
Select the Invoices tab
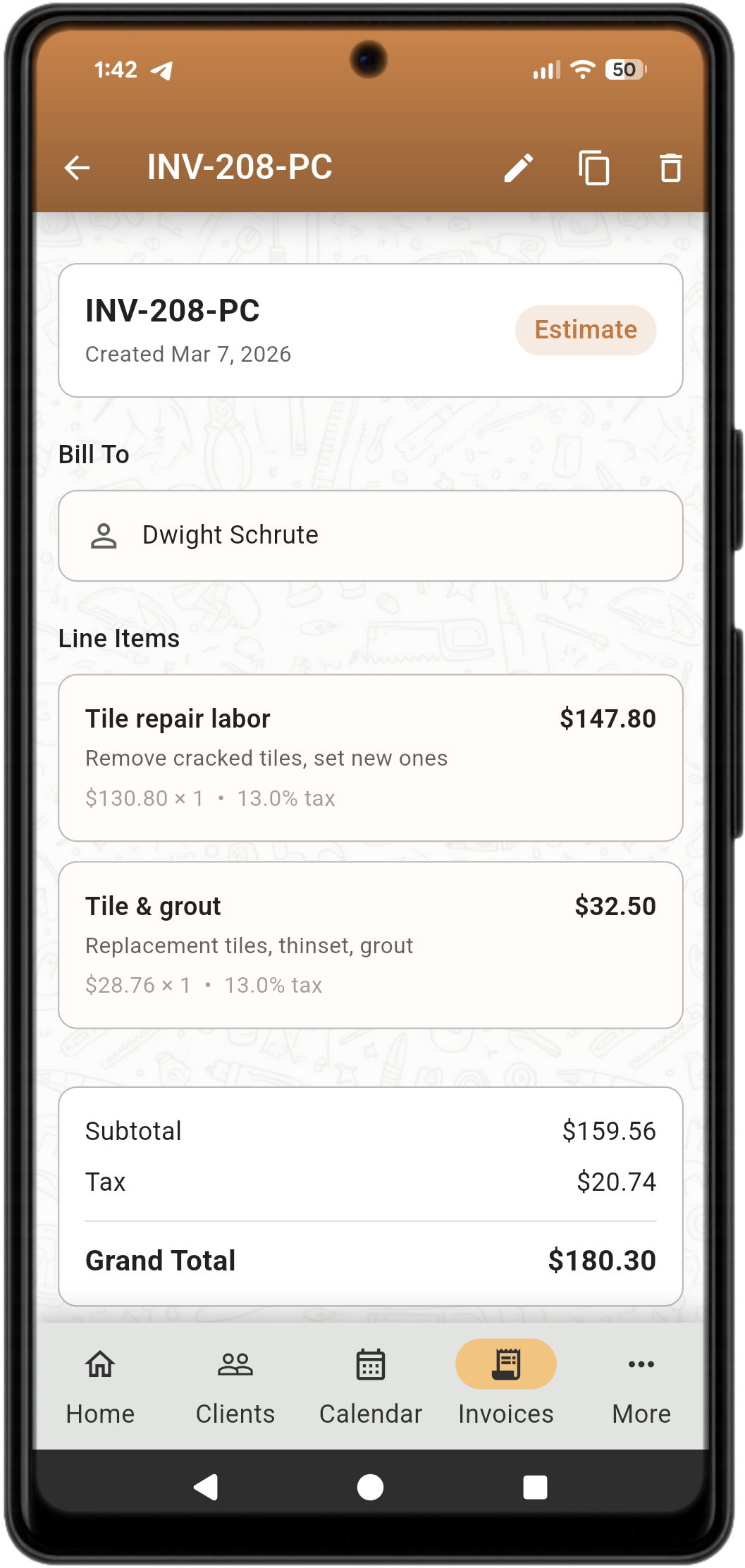pyautogui.click(x=506, y=1383)
